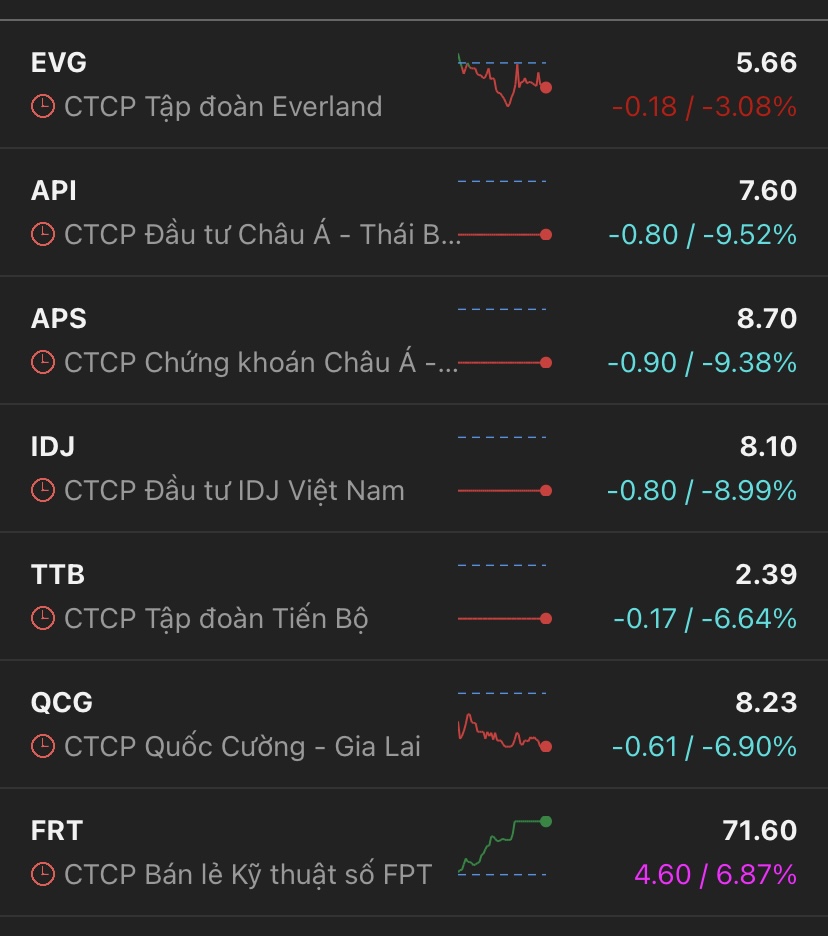
Task: Tap the TTB Tiến Bộ row
Action: [414, 597]
